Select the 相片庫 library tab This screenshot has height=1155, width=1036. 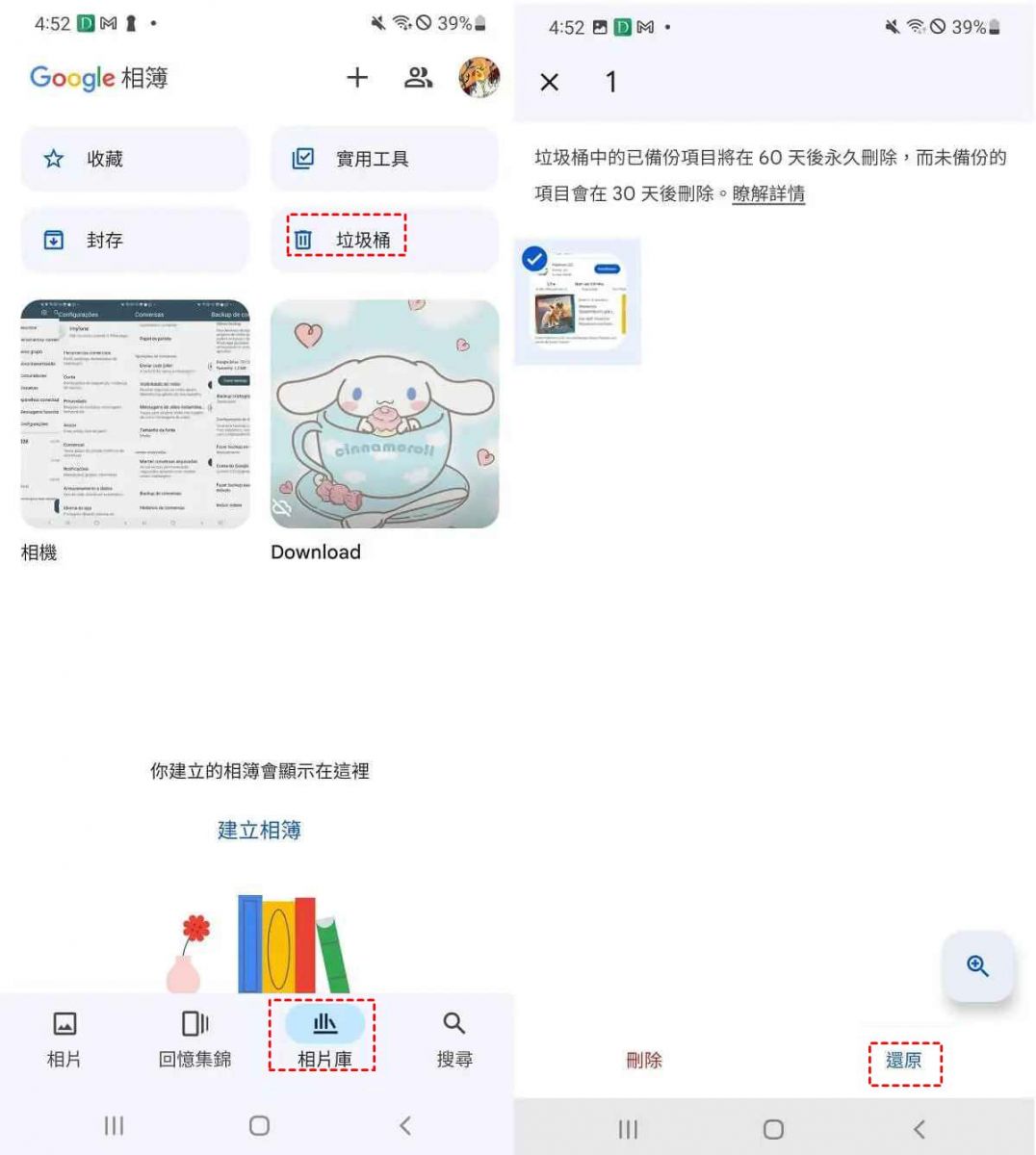pyautogui.click(x=324, y=1038)
